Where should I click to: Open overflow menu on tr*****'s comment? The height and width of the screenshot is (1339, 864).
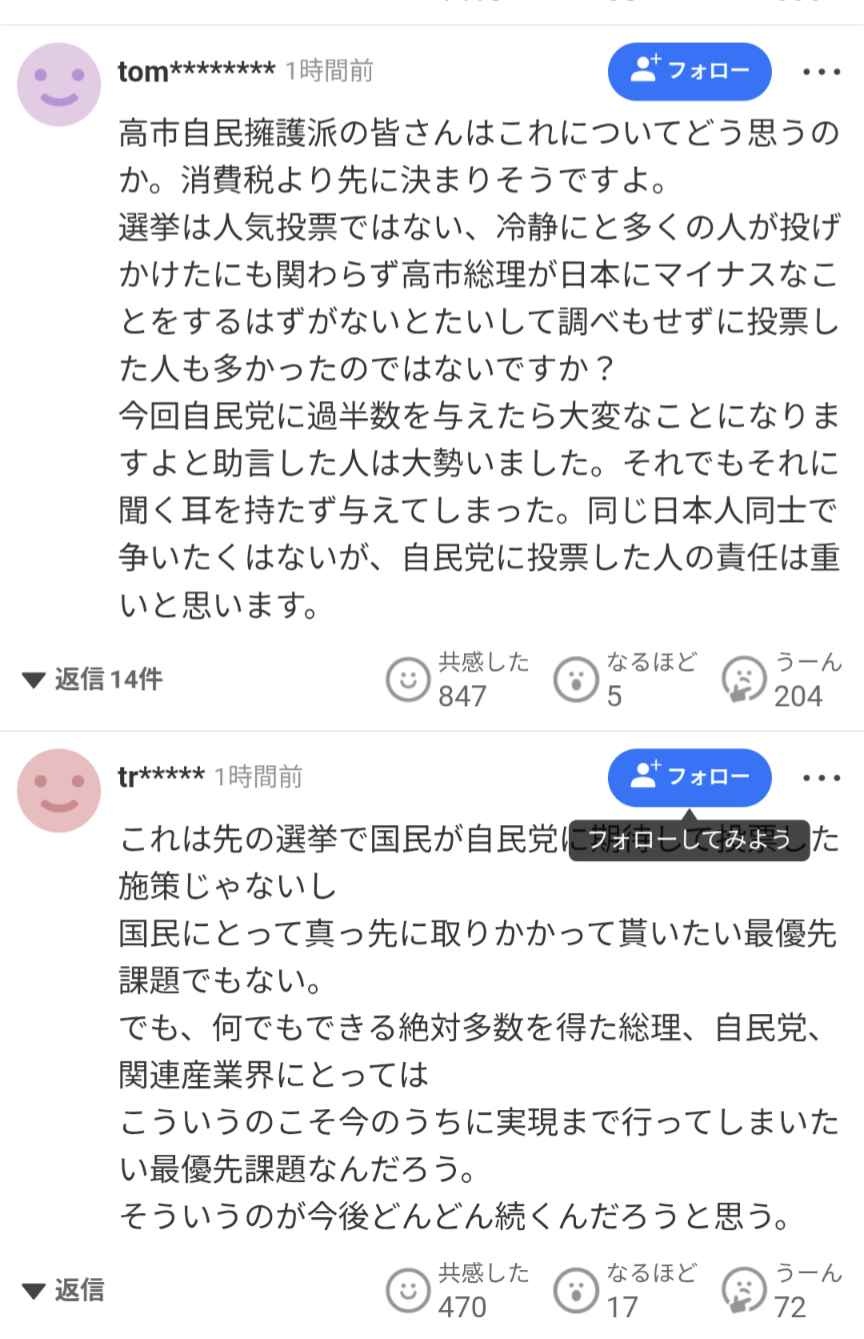[821, 778]
